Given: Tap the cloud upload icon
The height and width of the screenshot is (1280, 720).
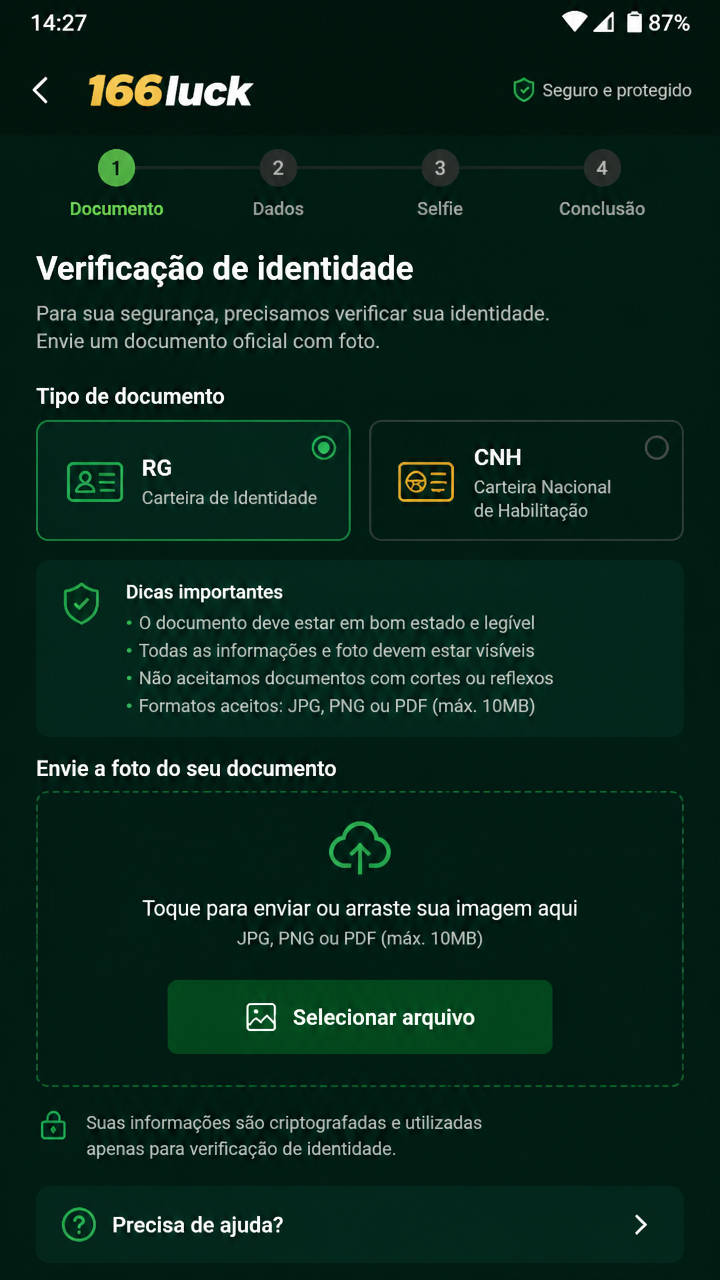Looking at the screenshot, I should click(360, 848).
